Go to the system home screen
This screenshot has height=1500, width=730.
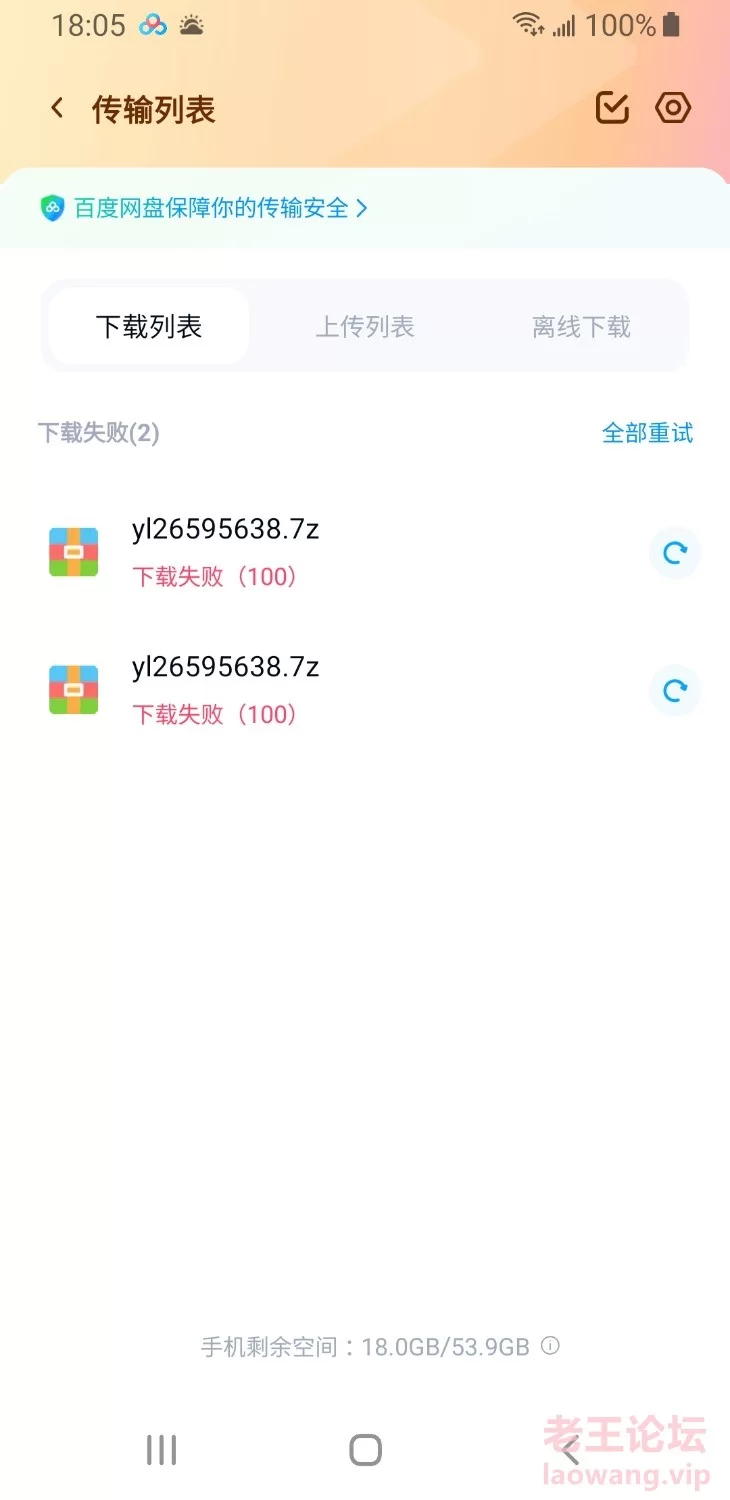365,1450
